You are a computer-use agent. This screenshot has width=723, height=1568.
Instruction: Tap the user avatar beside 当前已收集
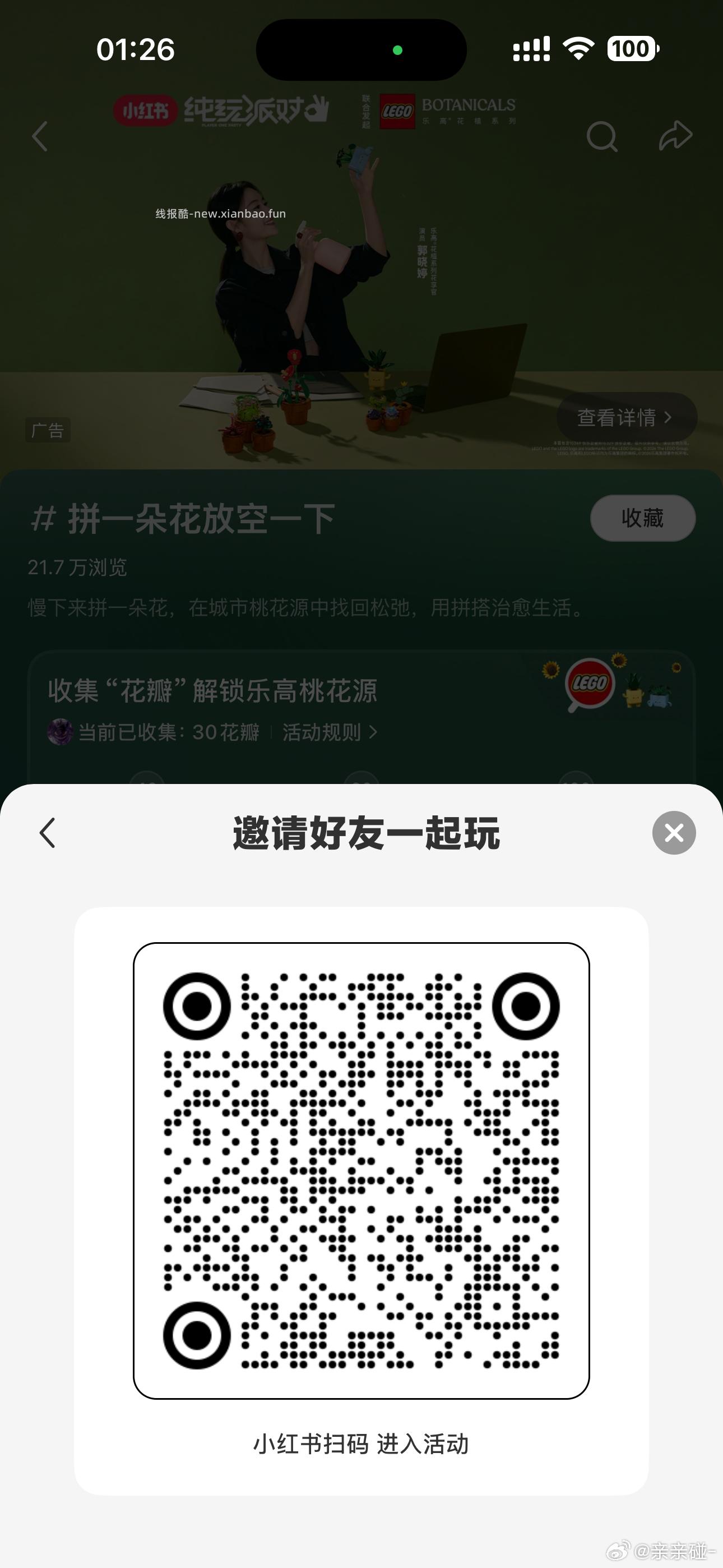(x=61, y=733)
